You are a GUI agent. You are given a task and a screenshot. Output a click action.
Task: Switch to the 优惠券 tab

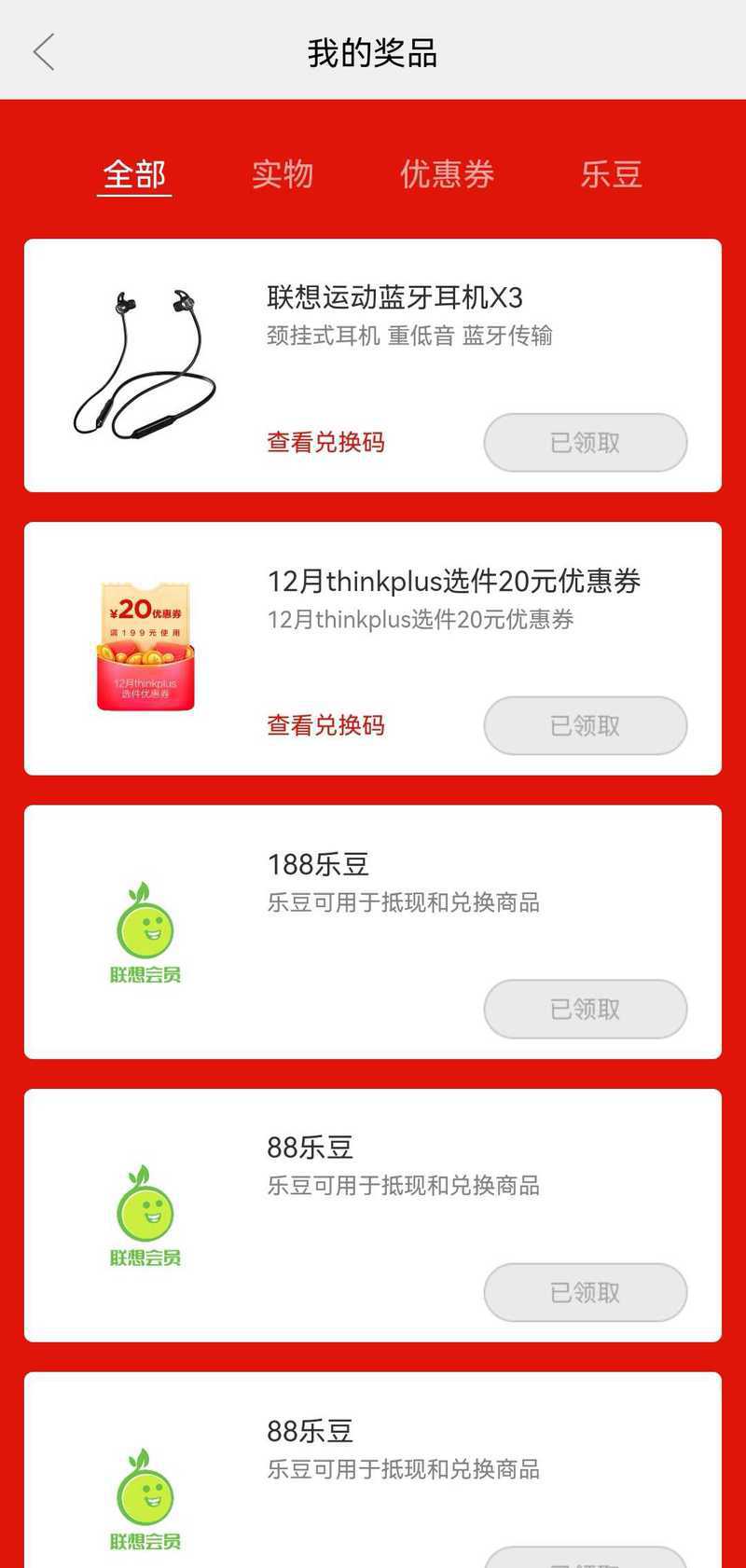coord(447,174)
